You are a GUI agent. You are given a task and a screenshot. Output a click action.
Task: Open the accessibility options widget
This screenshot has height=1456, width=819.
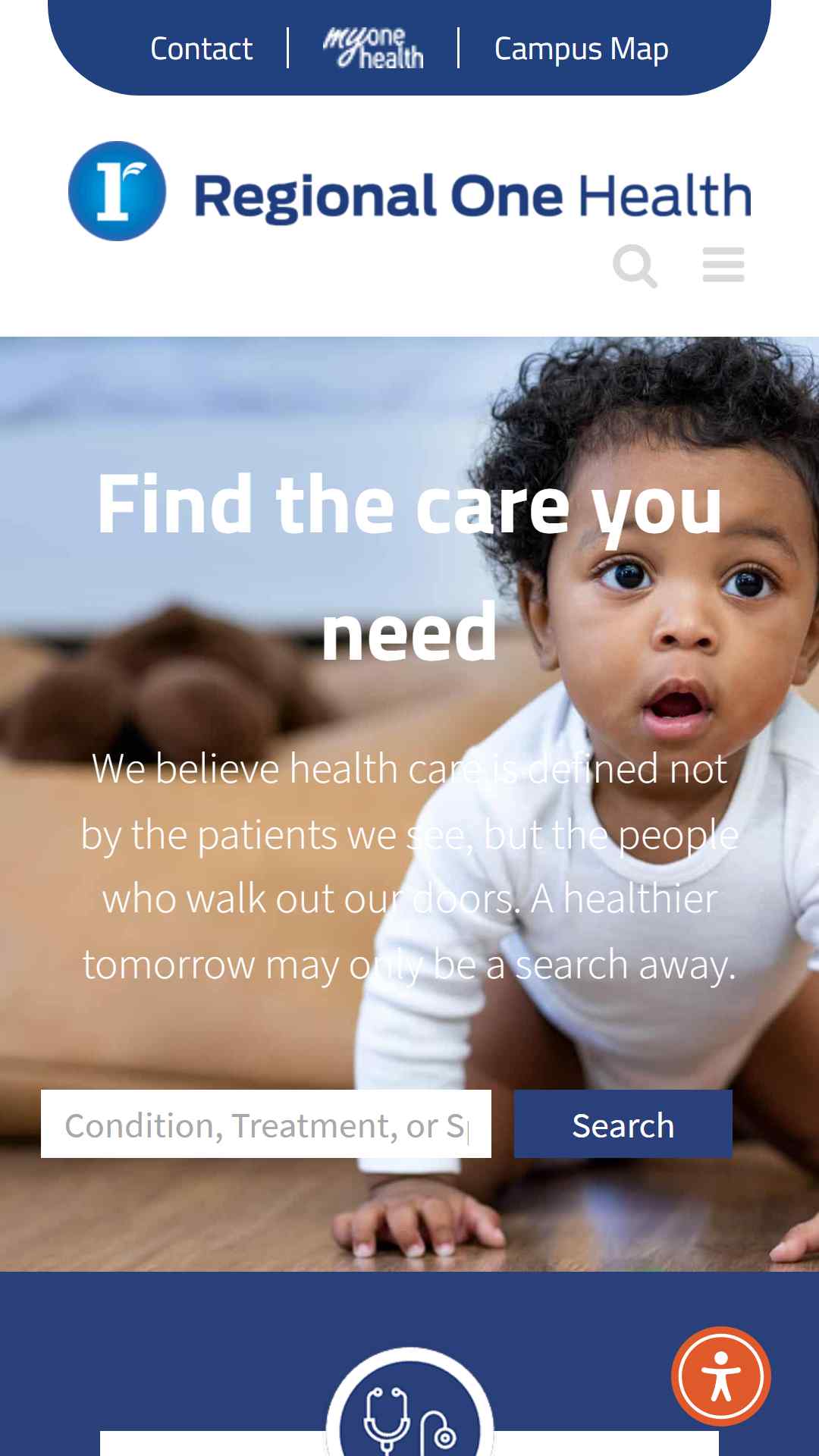720,1376
